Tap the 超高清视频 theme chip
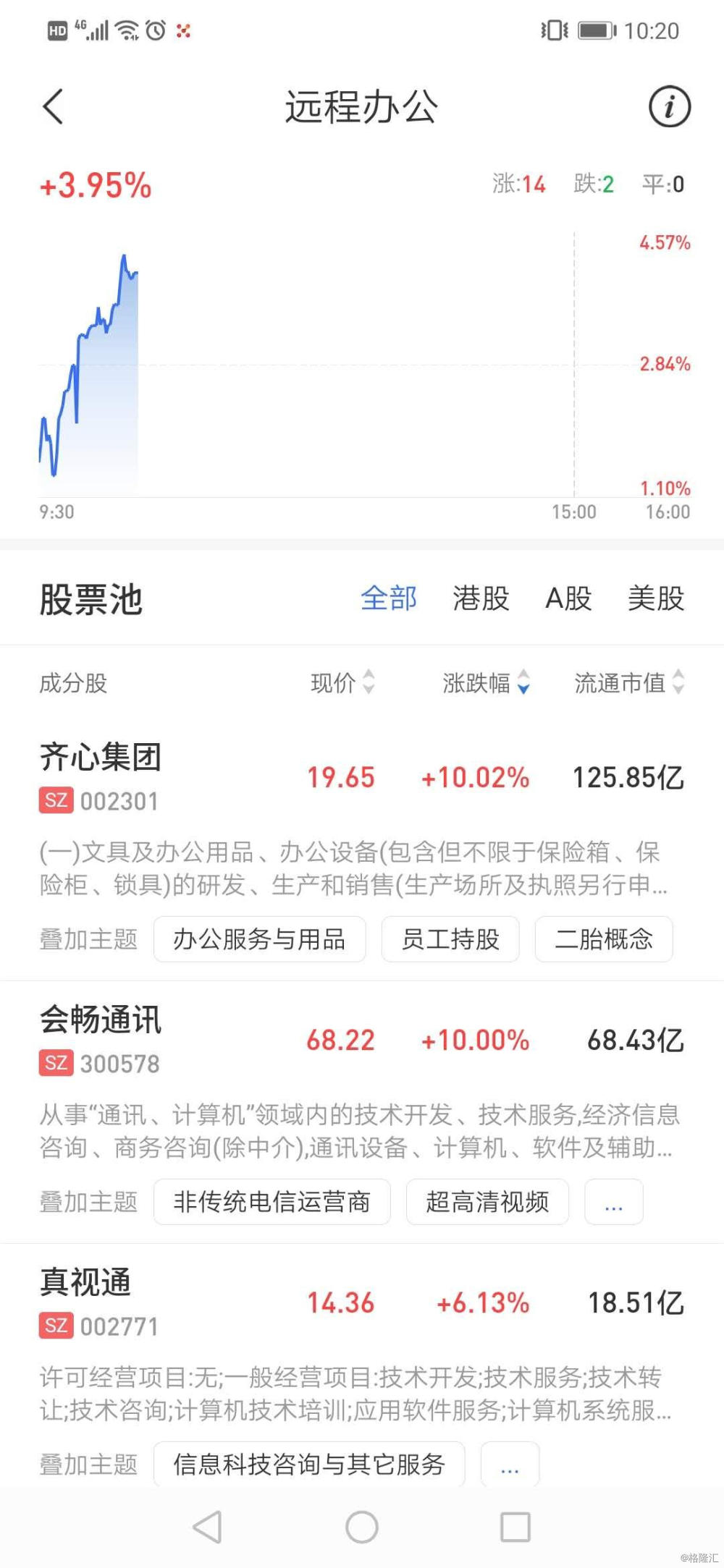This screenshot has height=1568, width=724. 487,1202
